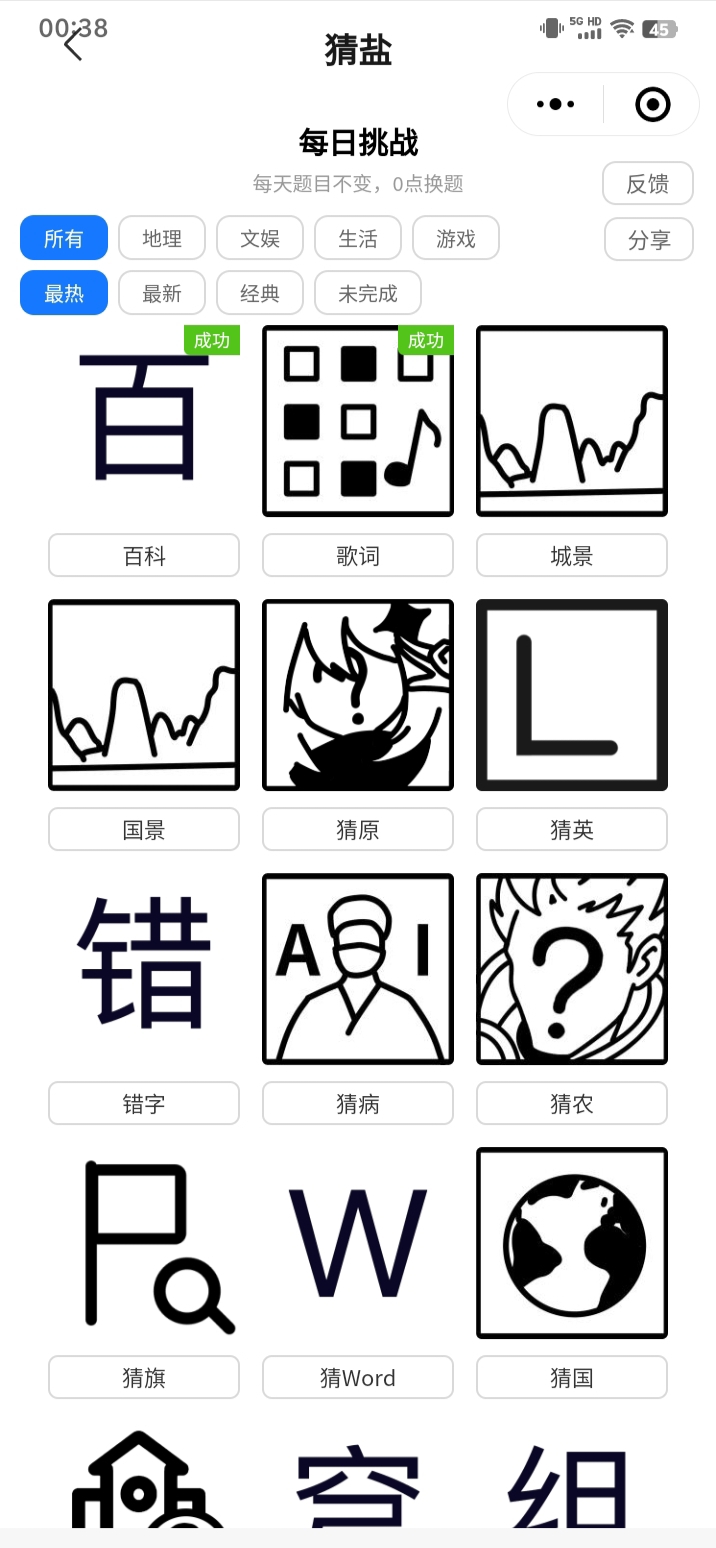Play the 猜病 challenge
The width and height of the screenshot is (716, 1548).
(358, 969)
